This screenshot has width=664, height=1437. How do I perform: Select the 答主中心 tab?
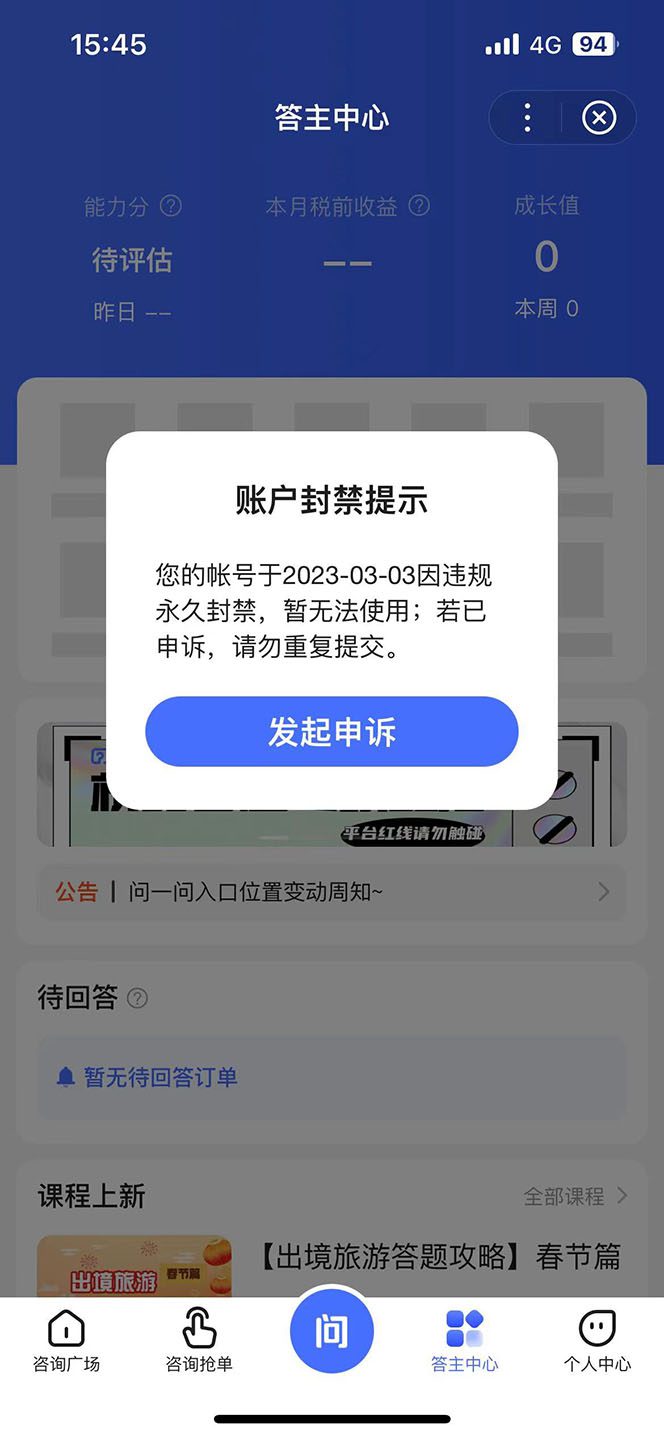pos(464,1341)
